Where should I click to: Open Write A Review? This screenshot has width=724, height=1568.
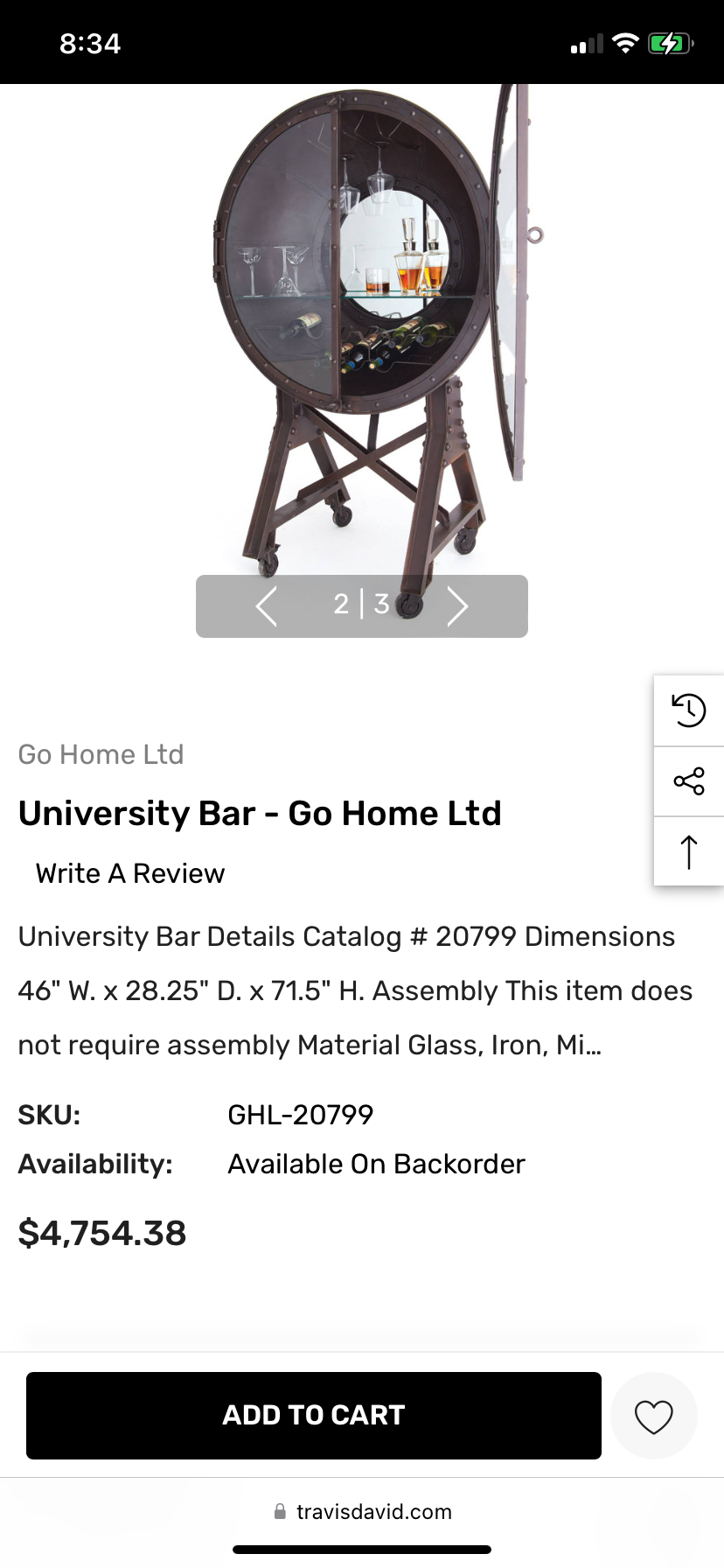click(x=130, y=873)
